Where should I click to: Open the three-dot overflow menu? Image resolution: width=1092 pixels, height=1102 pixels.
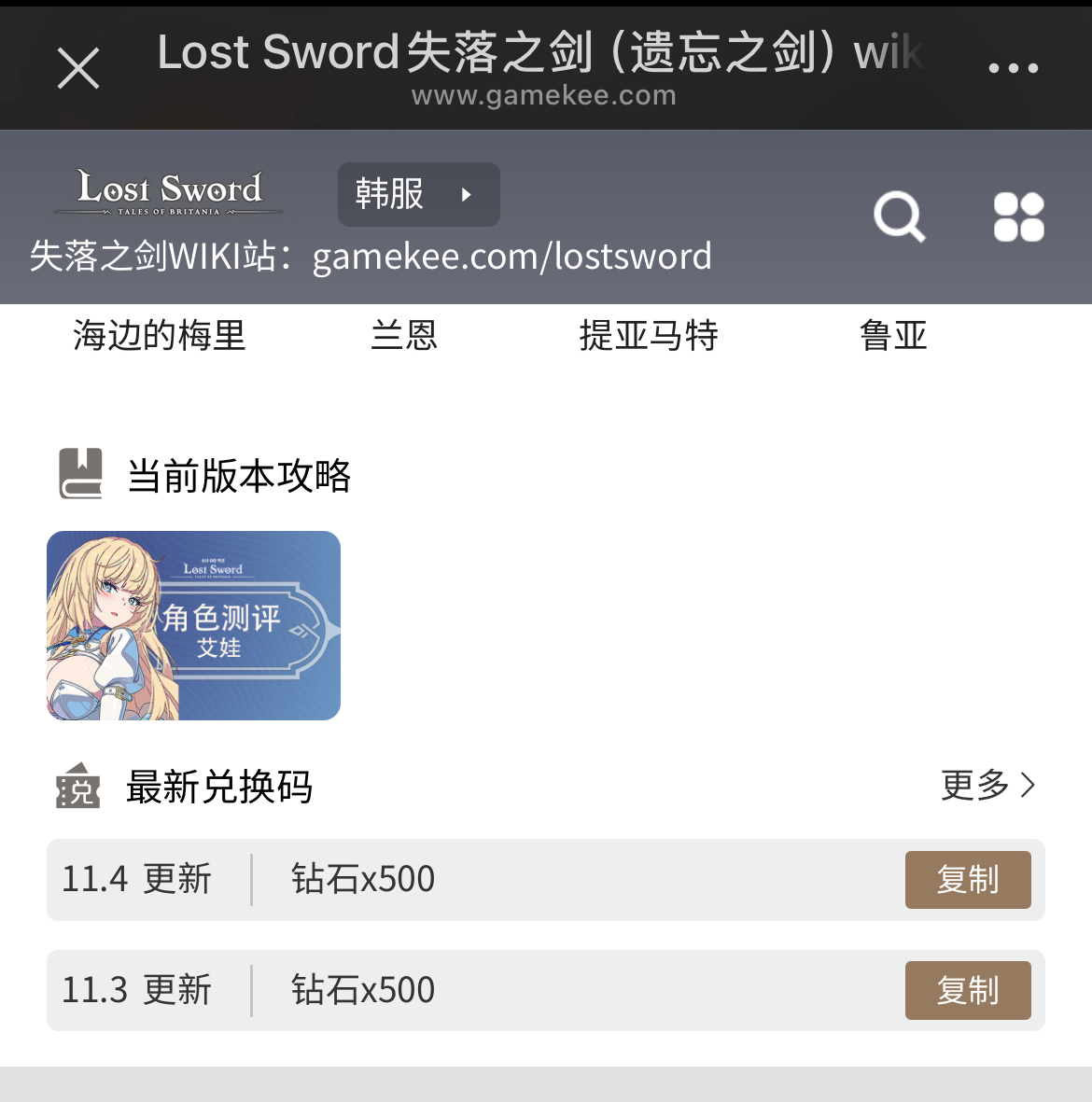point(1013,68)
